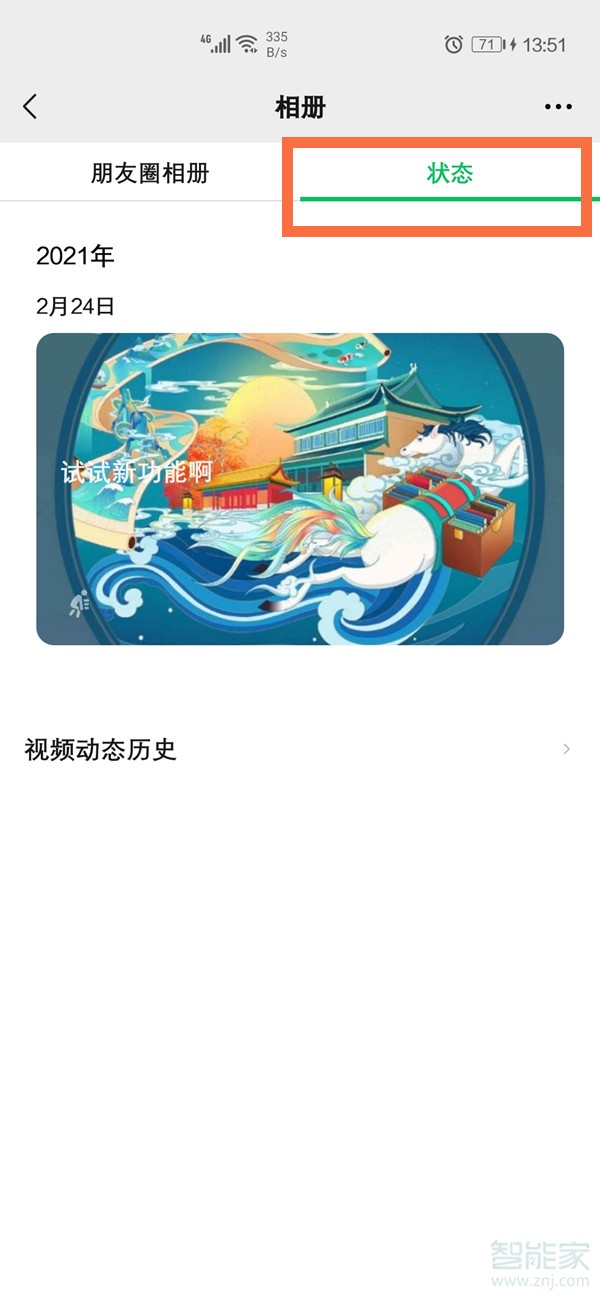
Task: Open the three-dot overflow menu
Action: click(x=558, y=107)
